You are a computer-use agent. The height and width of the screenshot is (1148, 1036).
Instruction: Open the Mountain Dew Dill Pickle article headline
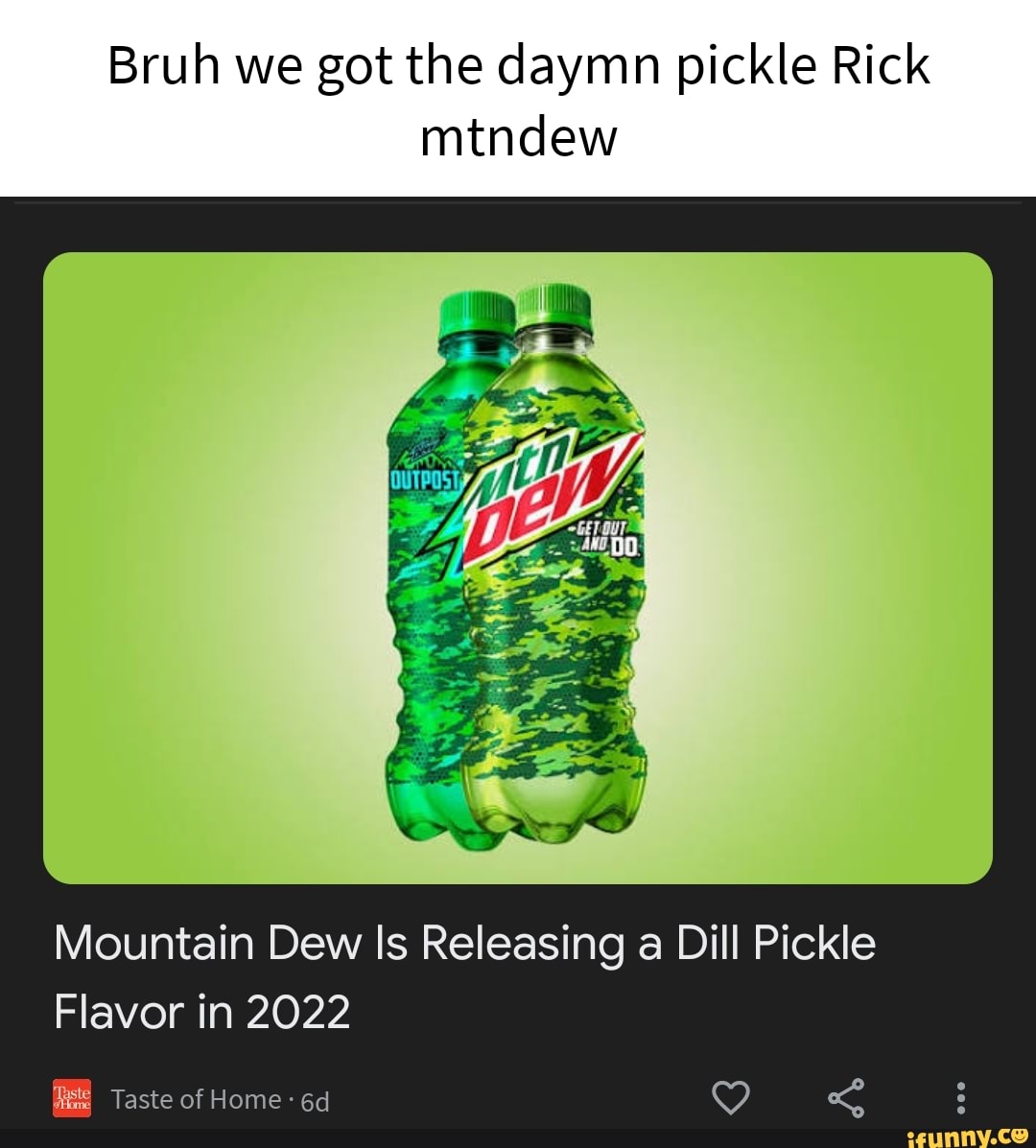[x=464, y=942]
